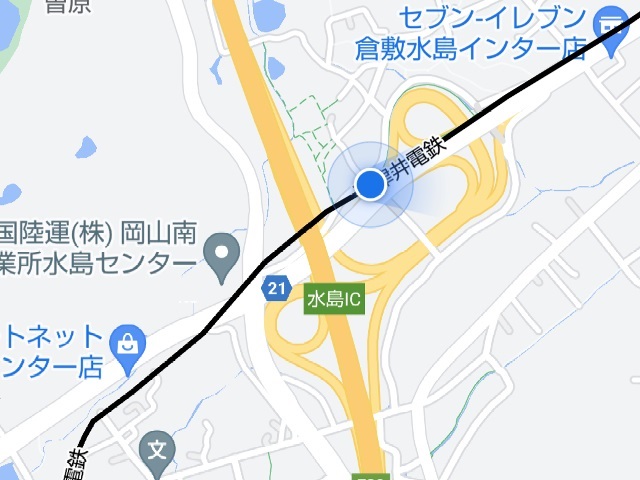Viewport: 640px width, 480px height.
Task: Select the green 水島IC interchange label
Action: pos(333,299)
